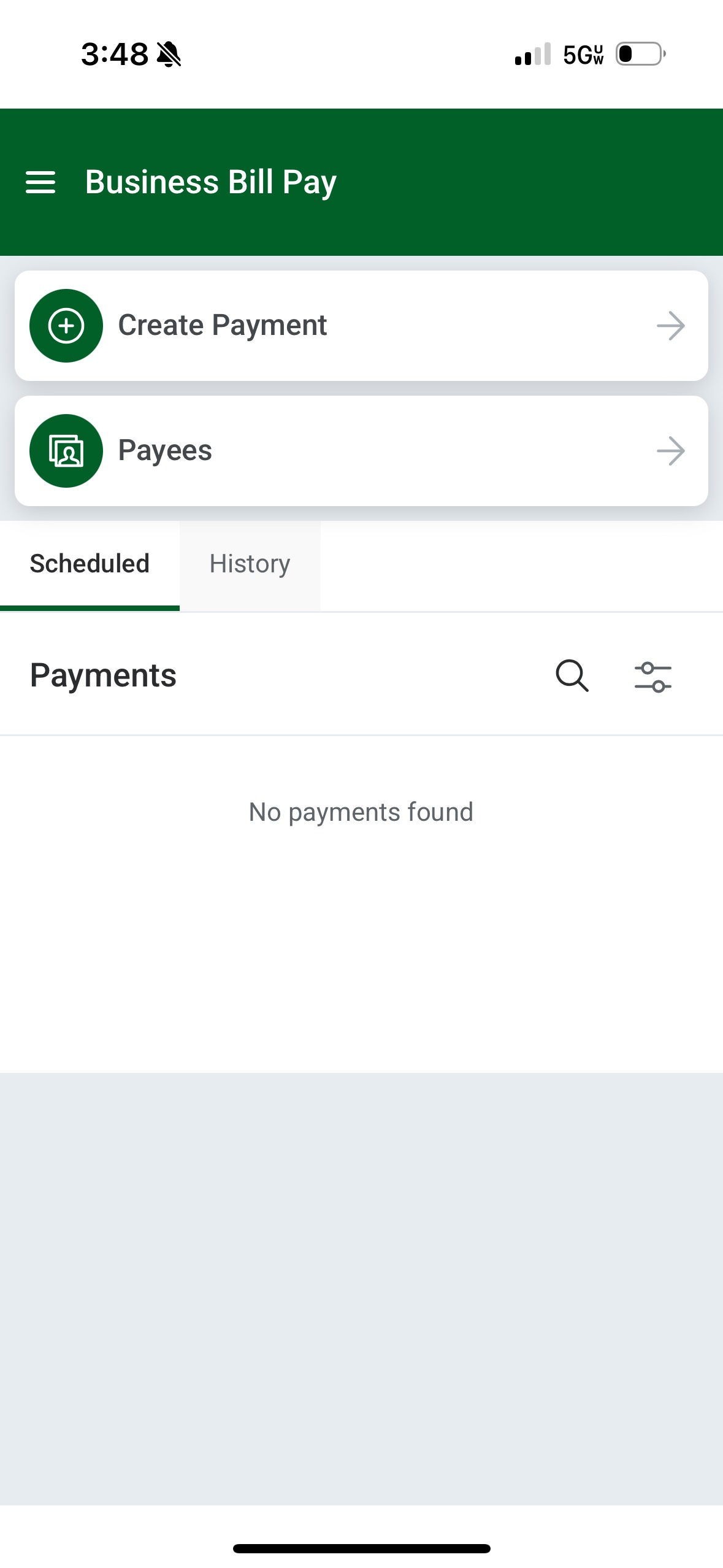The height and width of the screenshot is (1568, 723).
Task: Open Create Payment
Action: (361, 326)
